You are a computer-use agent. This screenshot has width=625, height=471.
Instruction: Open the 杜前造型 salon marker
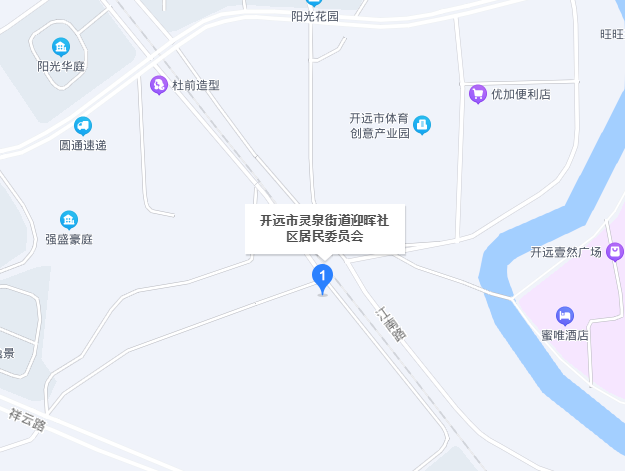(158, 86)
